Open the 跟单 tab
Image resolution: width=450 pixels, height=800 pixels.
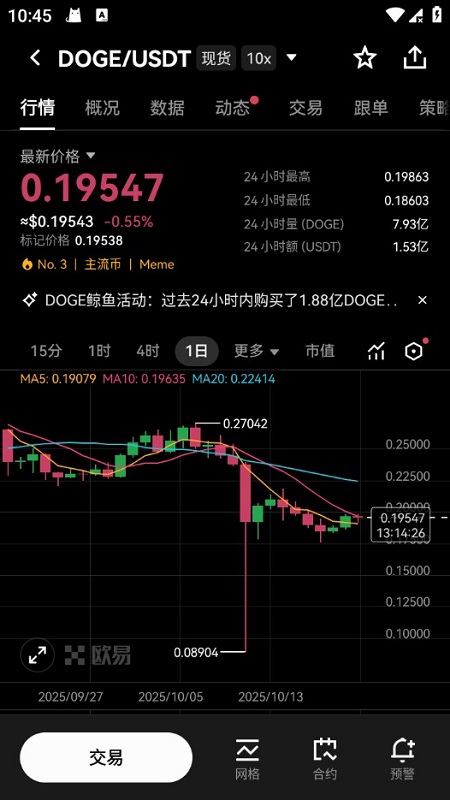click(x=371, y=108)
